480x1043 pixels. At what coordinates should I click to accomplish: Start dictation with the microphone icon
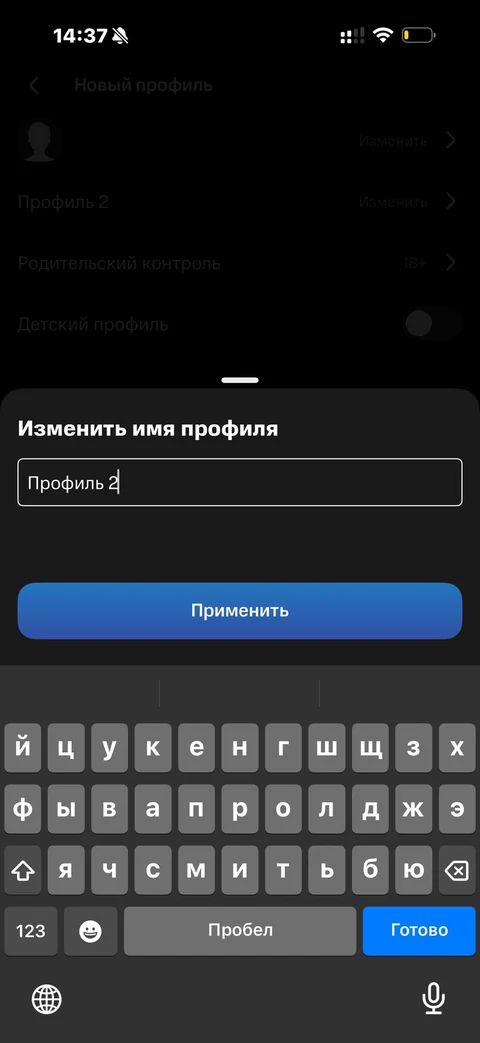coord(433,998)
